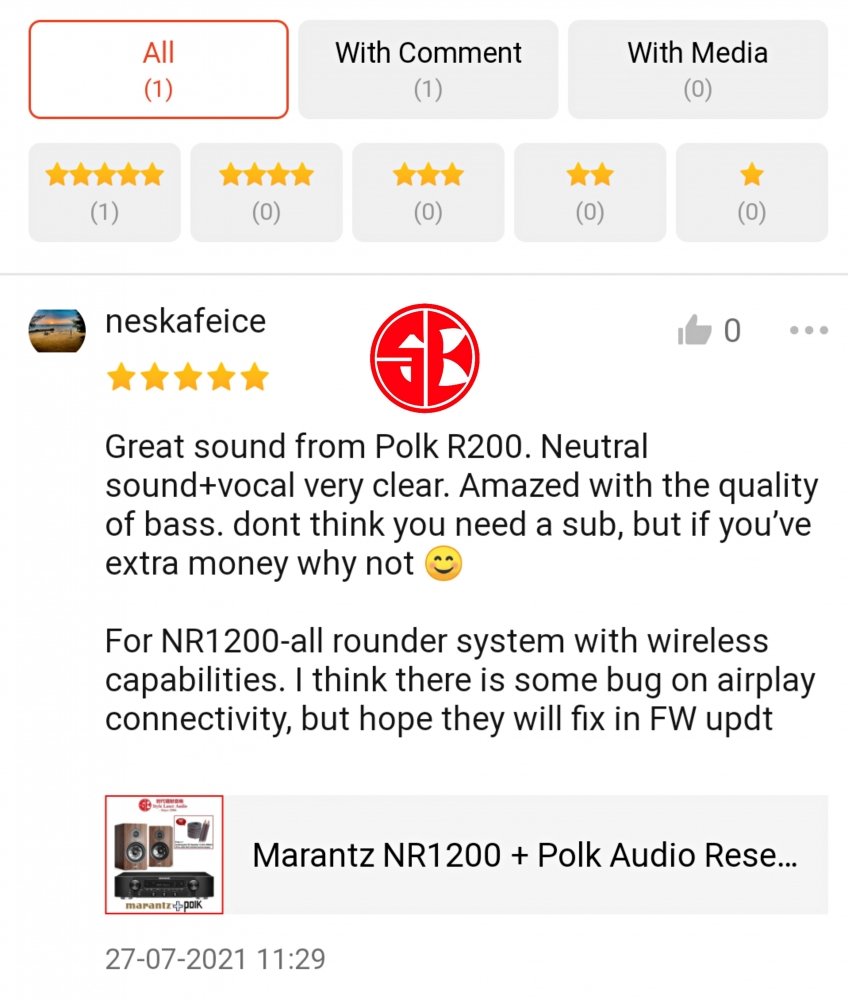Show reviews With Media

point(697,69)
